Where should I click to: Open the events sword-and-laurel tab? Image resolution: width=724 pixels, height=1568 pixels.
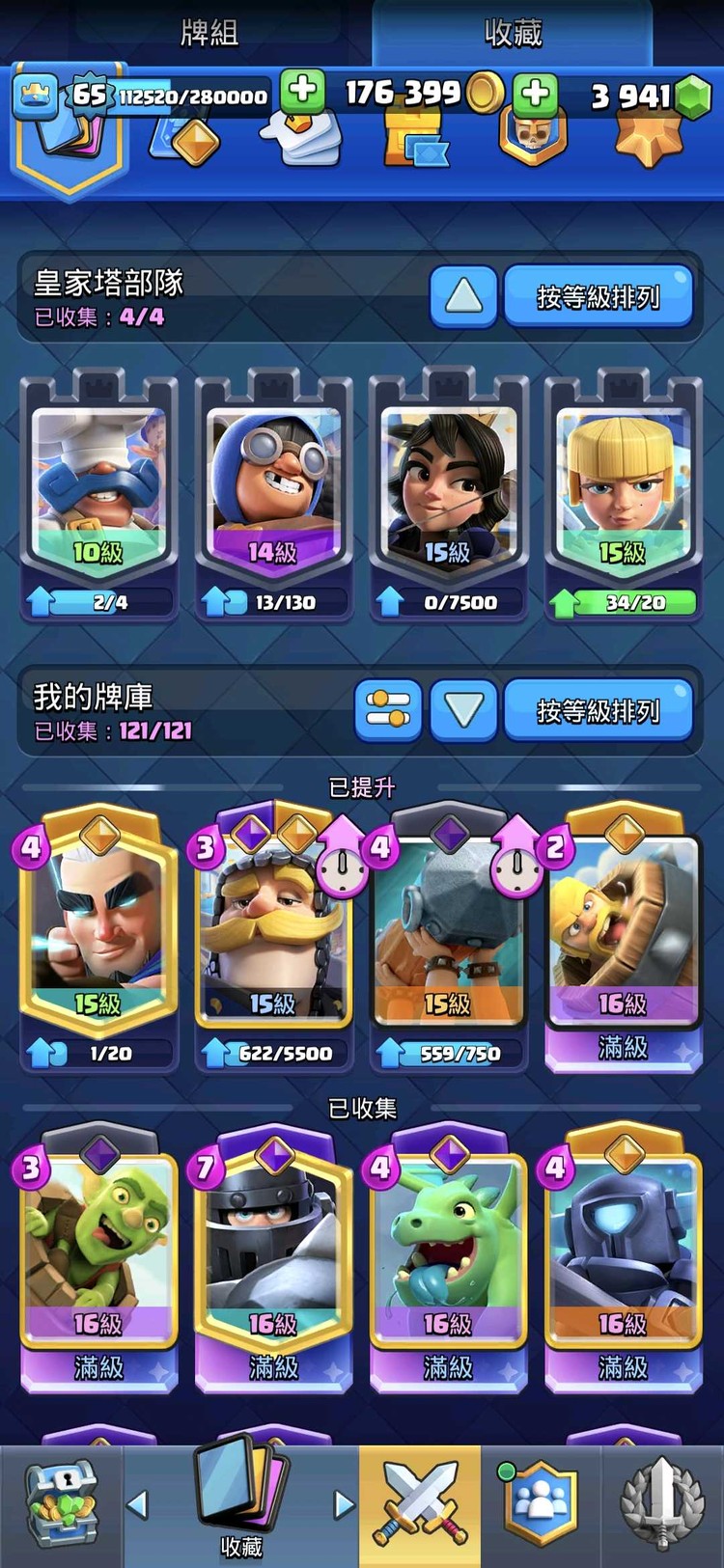pos(662,1505)
